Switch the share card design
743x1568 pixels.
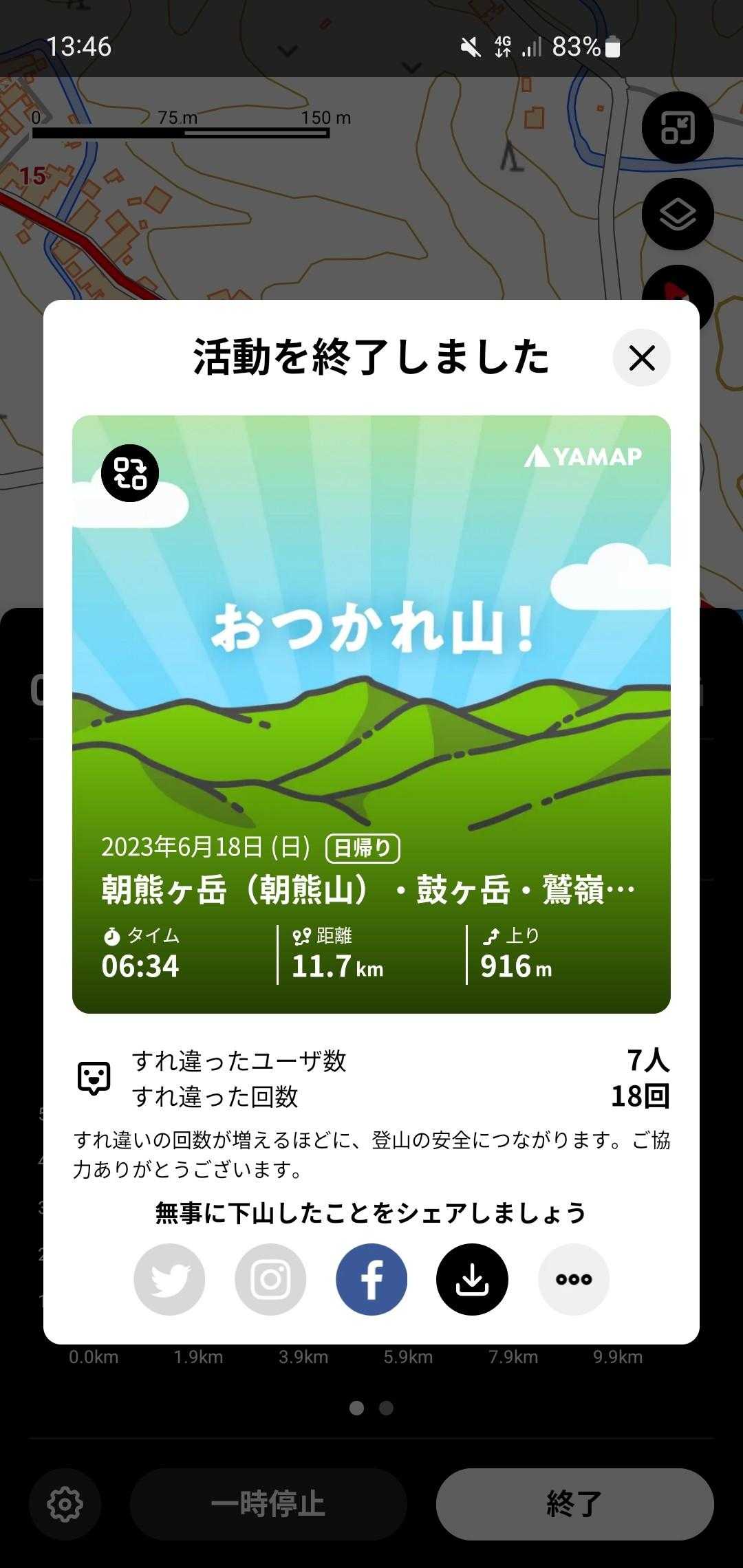pyautogui.click(x=130, y=473)
